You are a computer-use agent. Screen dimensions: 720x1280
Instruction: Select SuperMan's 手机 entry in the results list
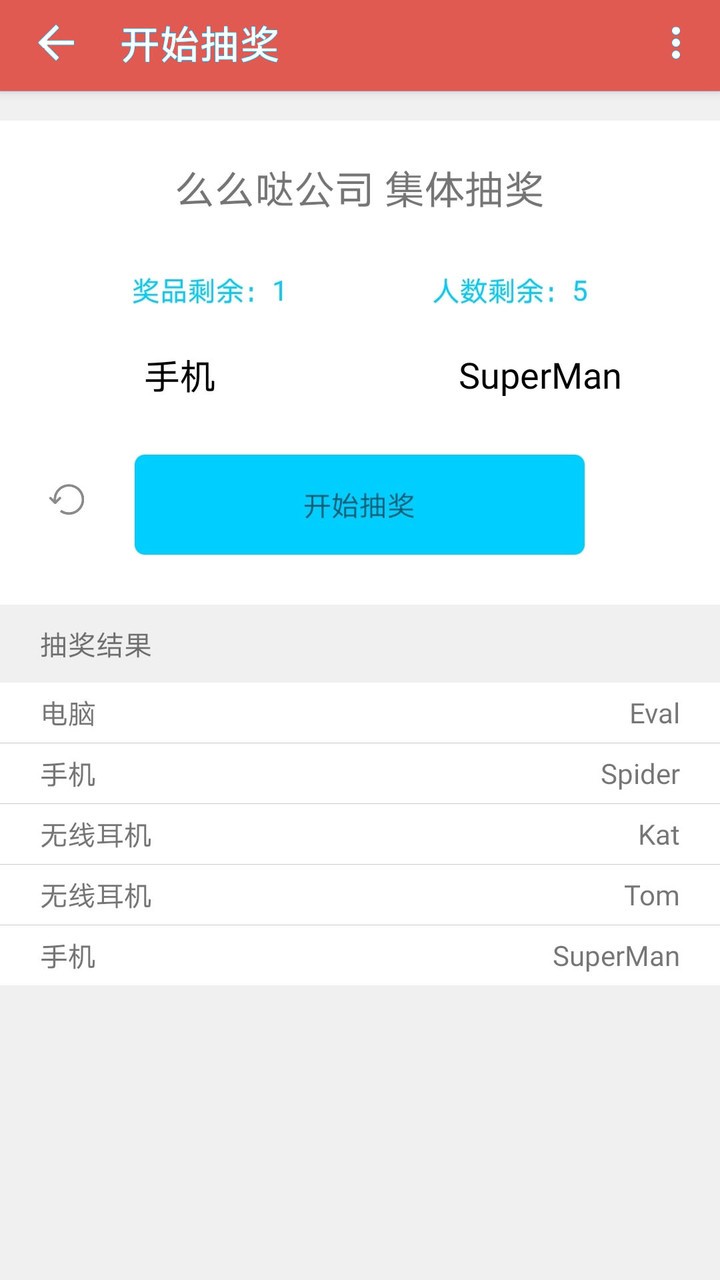pos(360,956)
